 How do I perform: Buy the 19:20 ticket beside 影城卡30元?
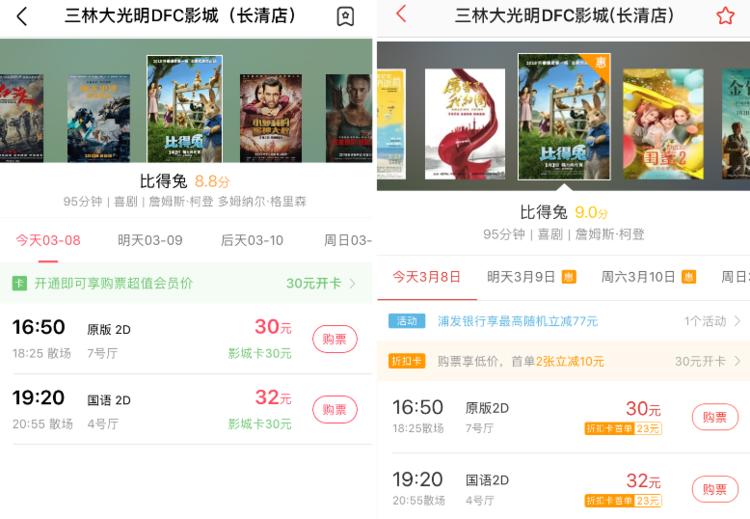pyautogui.click(x=334, y=409)
